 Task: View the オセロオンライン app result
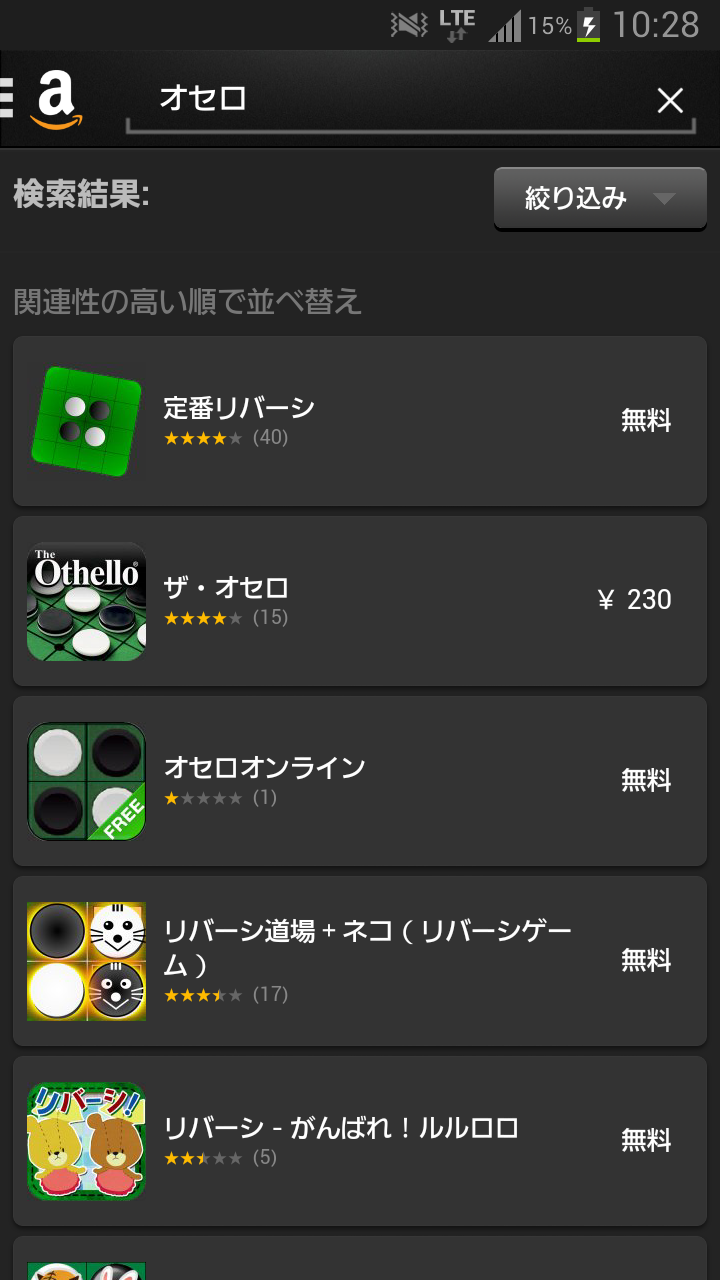[360, 781]
